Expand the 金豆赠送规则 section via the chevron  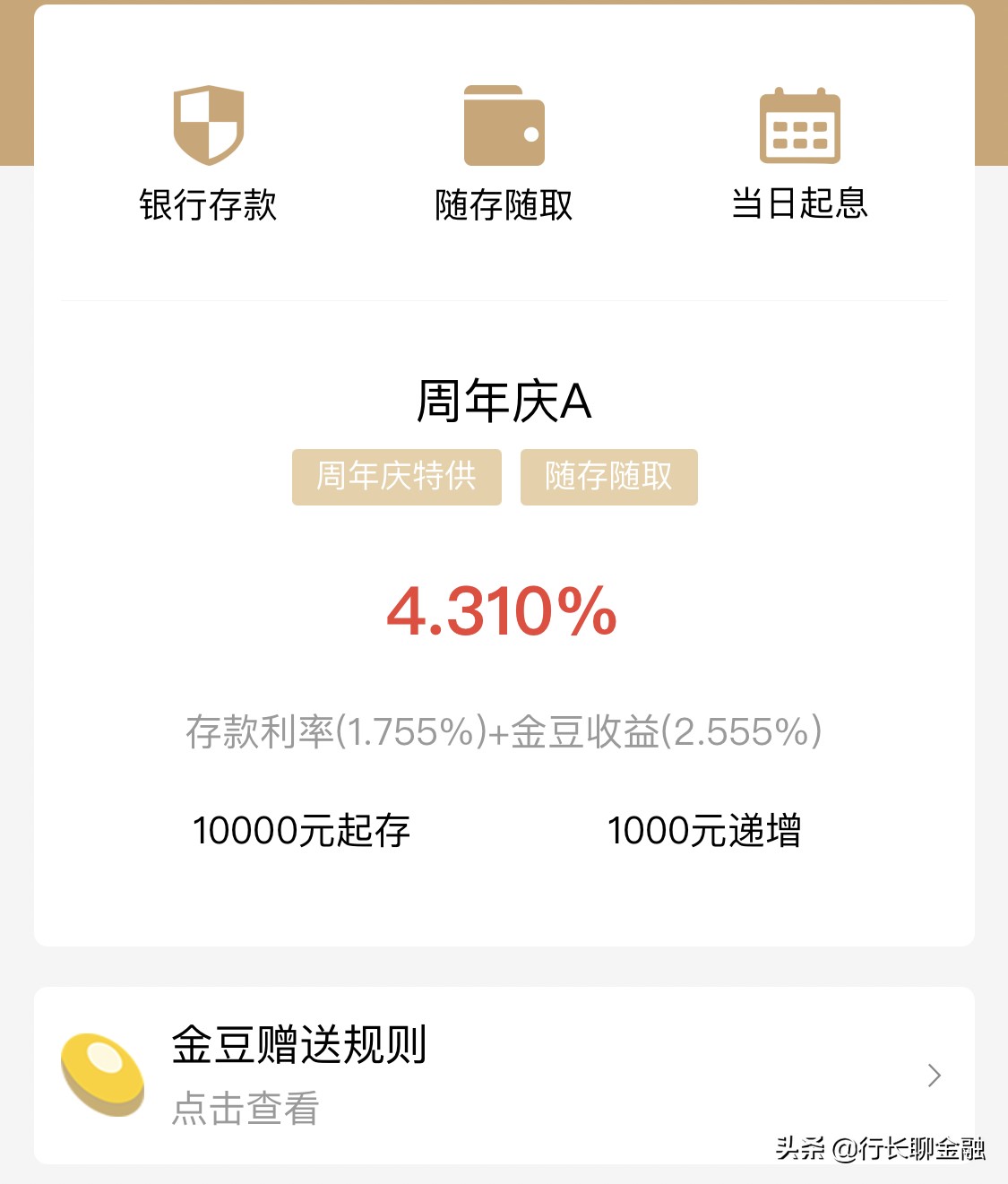click(x=935, y=1075)
